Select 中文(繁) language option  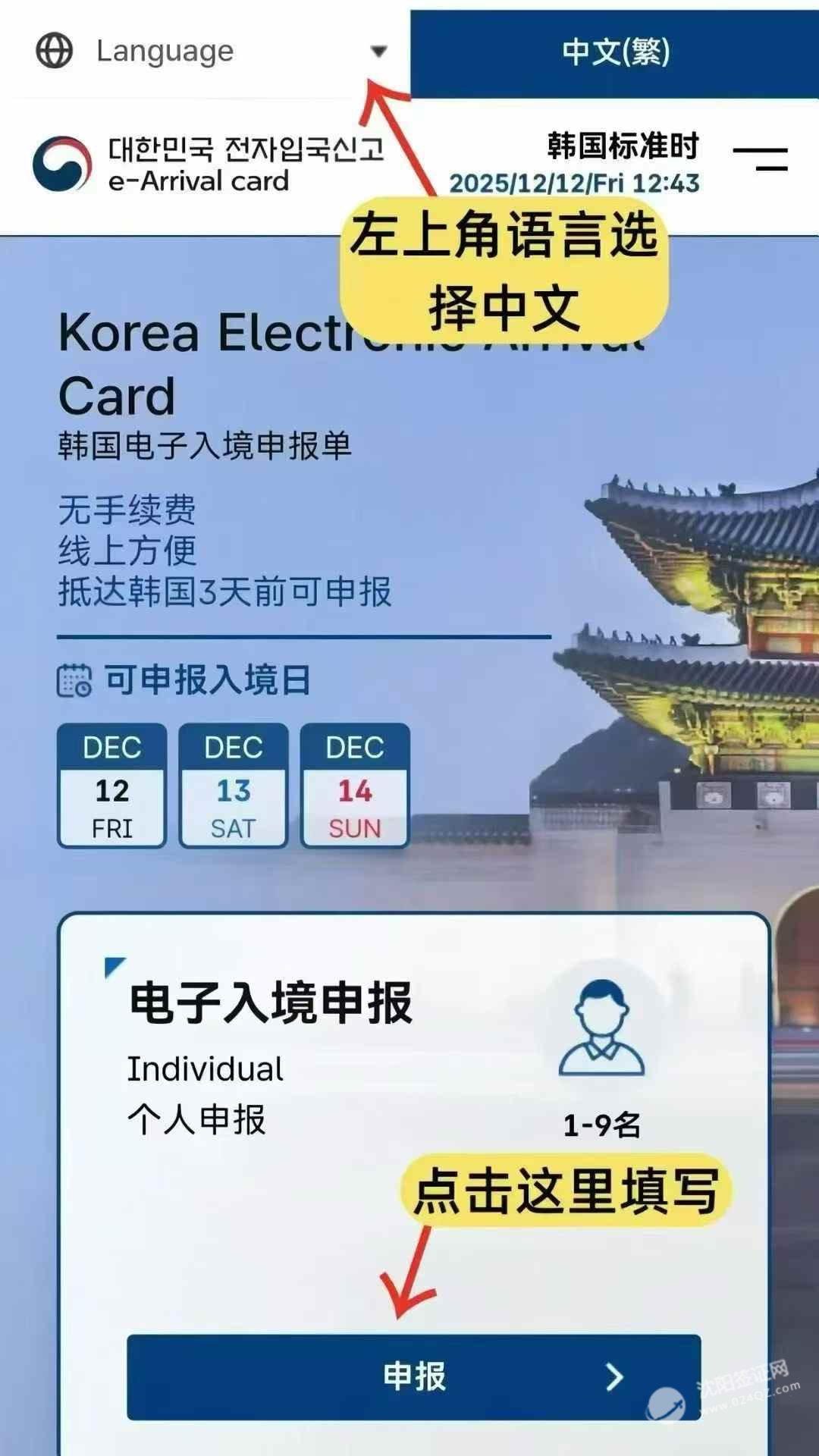(x=615, y=52)
